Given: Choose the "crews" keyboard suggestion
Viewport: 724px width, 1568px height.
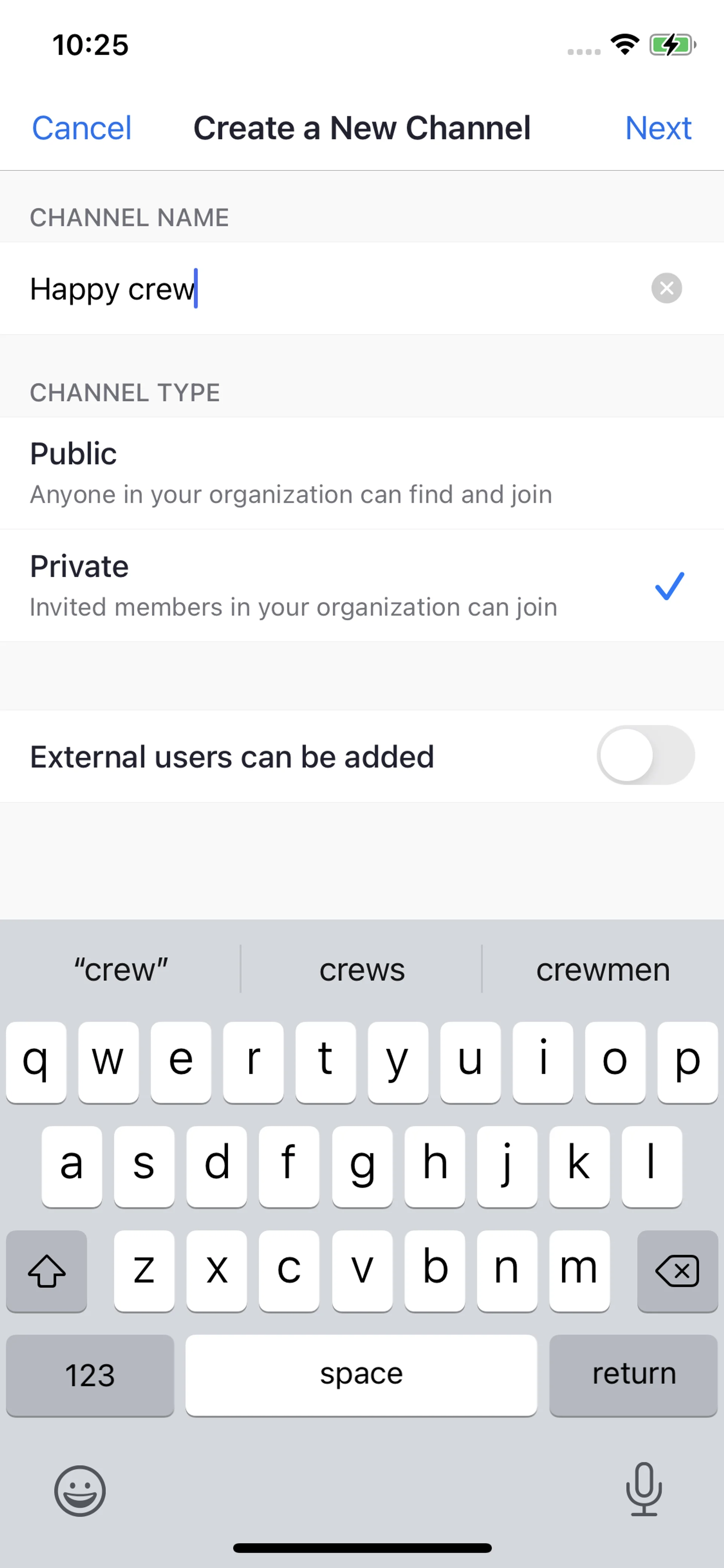Looking at the screenshot, I should click(361, 969).
